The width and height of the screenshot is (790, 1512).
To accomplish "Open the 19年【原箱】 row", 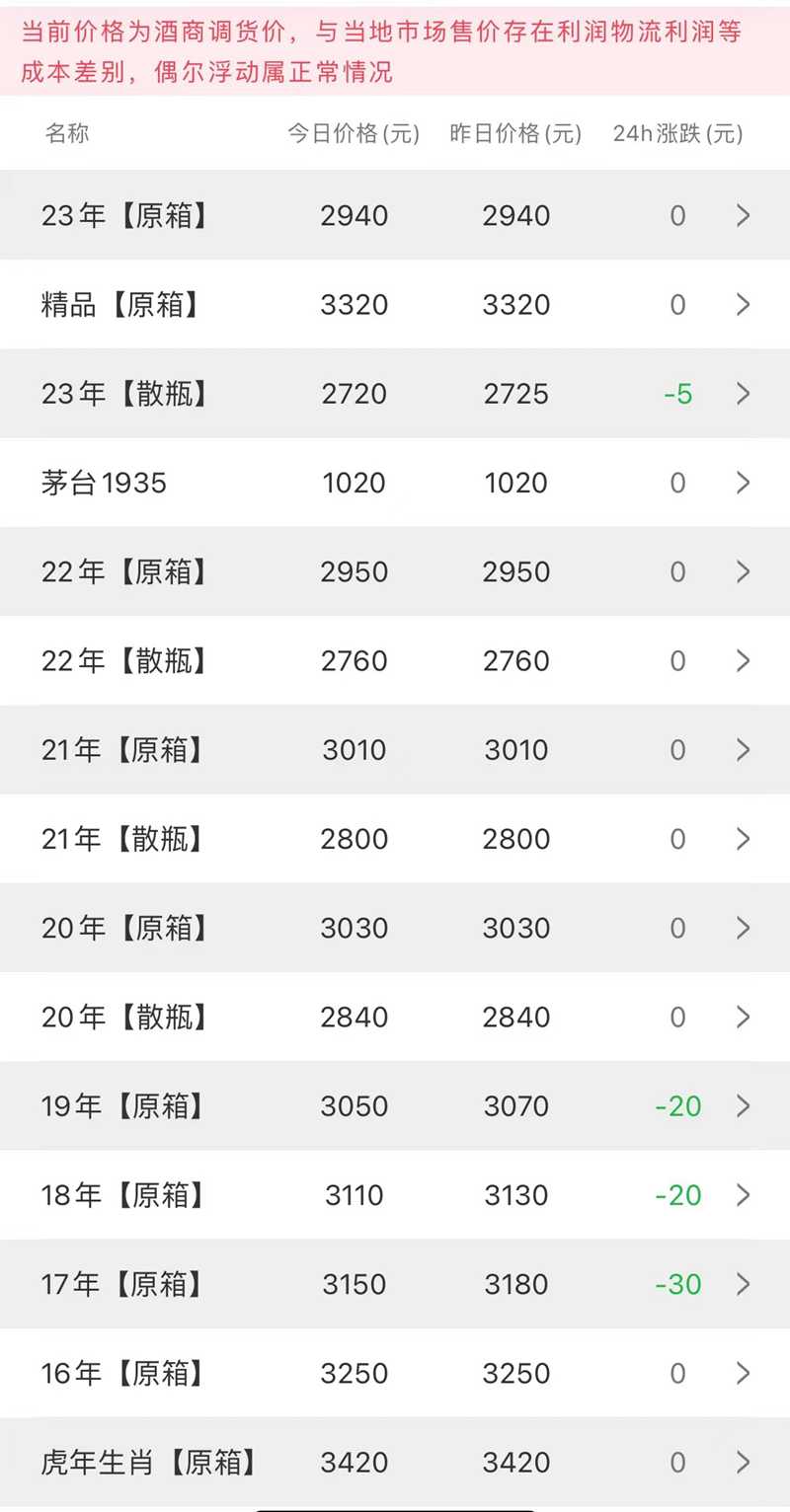I will click(395, 1106).
